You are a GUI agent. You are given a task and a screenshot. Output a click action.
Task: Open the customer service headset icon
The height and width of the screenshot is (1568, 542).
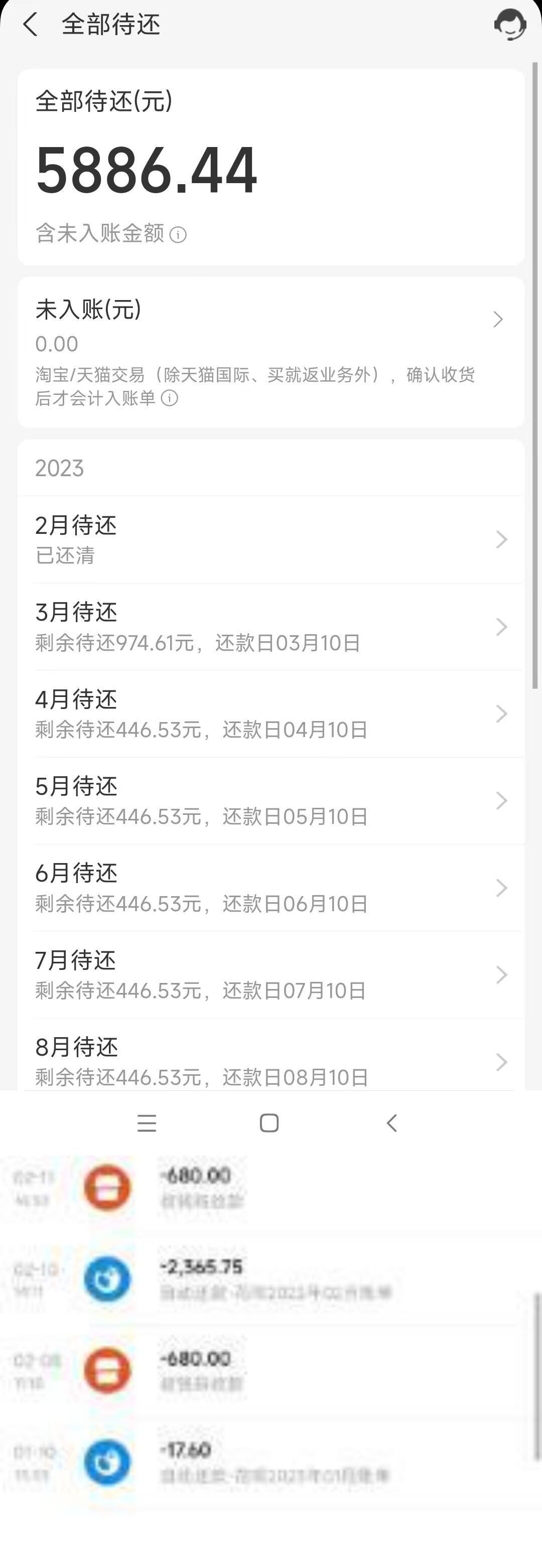pyautogui.click(x=509, y=25)
